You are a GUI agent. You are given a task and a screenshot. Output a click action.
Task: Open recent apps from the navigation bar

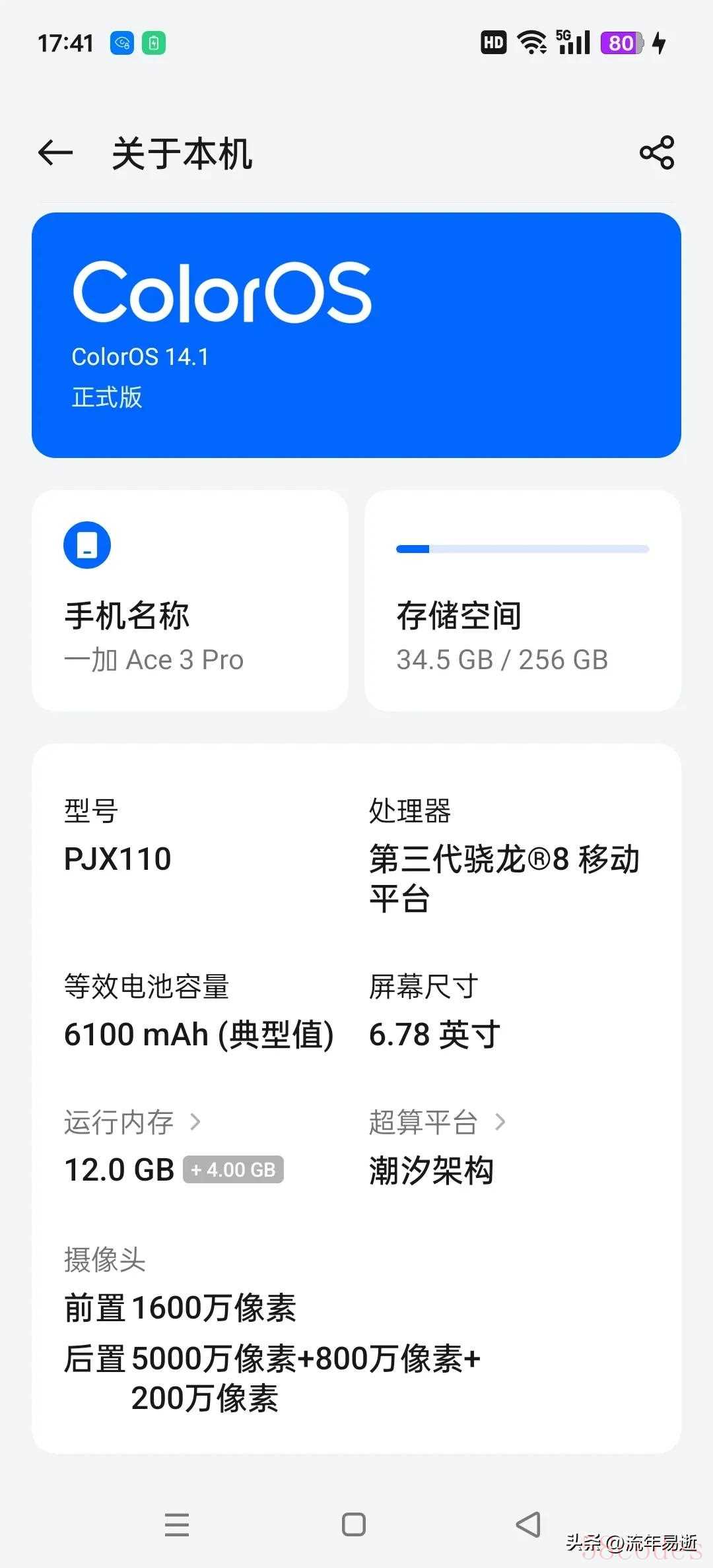(177, 1524)
